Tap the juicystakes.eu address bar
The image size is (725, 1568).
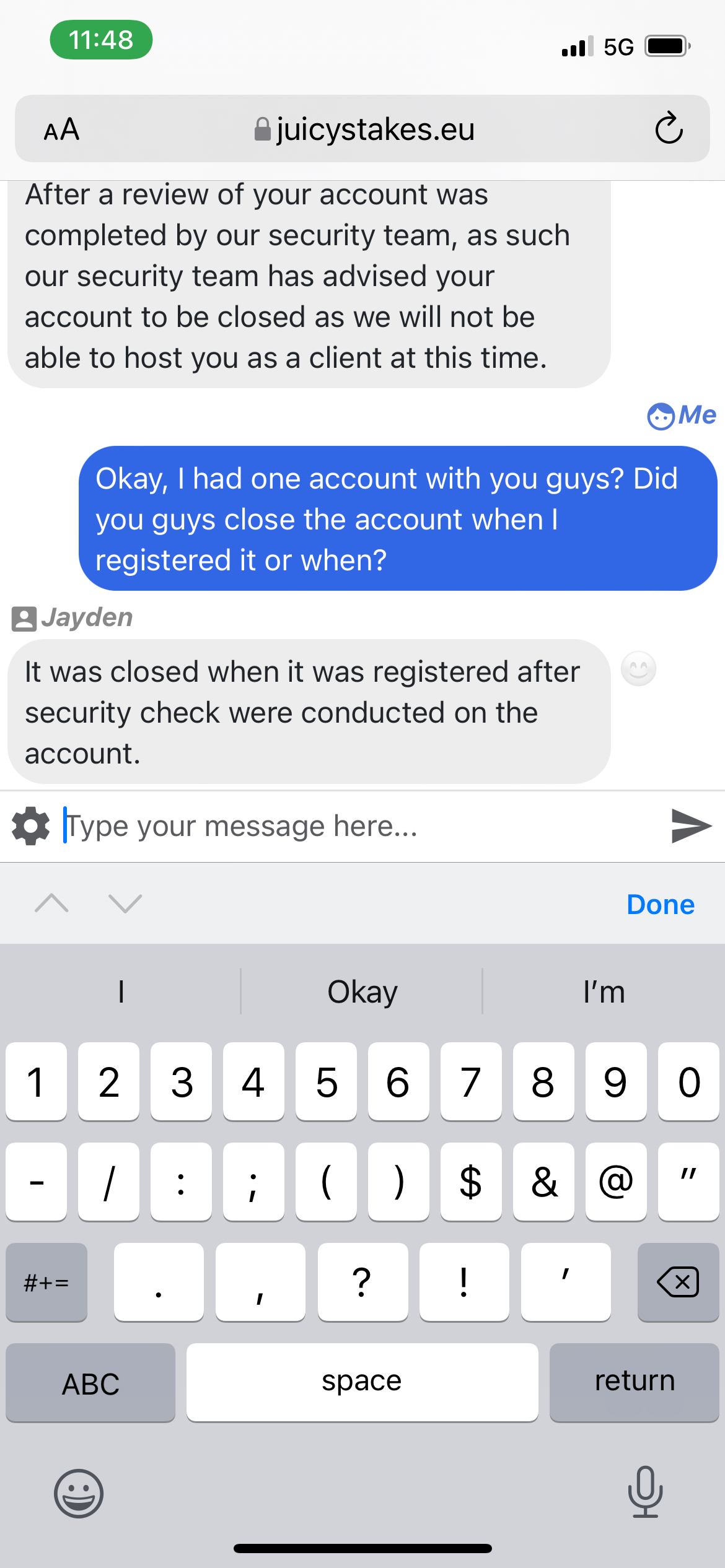364,129
